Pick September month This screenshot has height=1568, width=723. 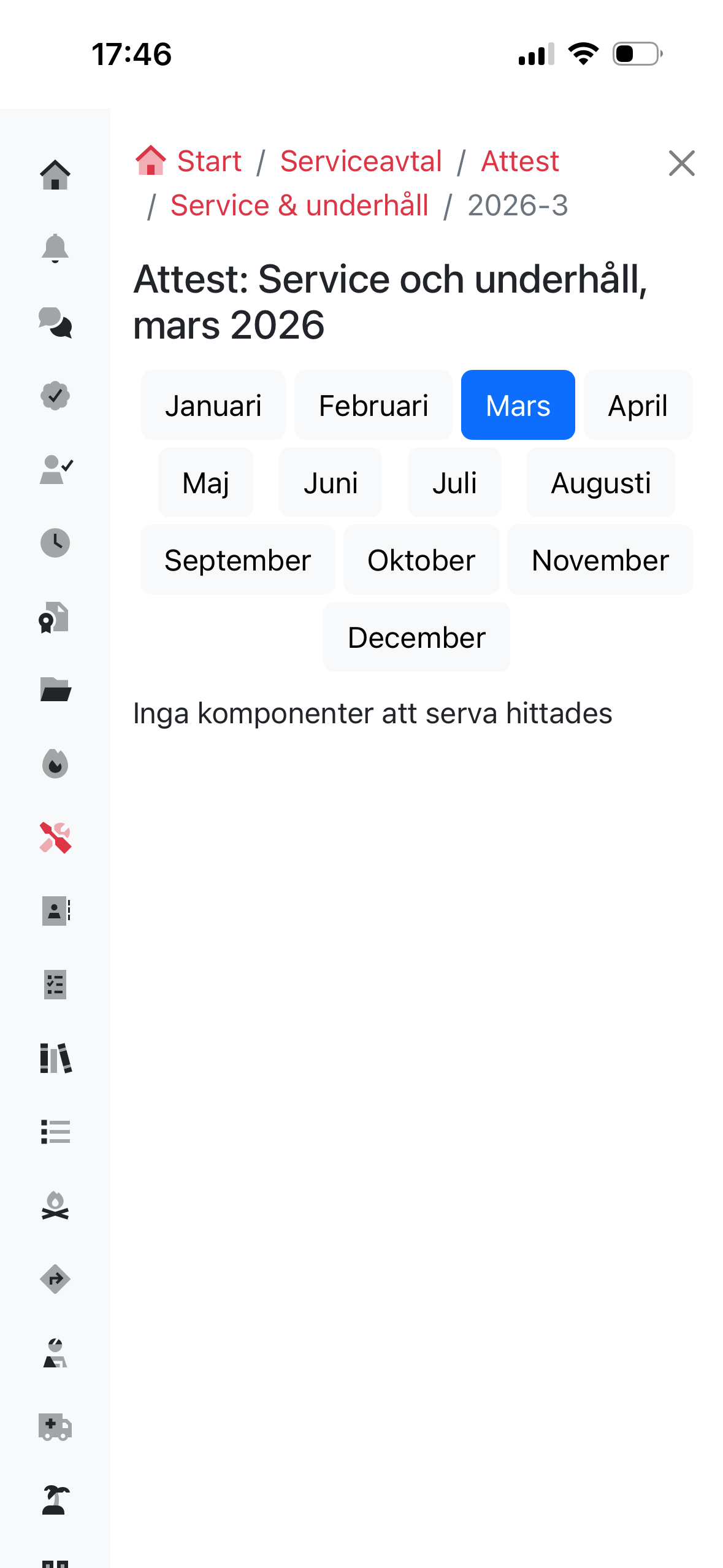237,560
